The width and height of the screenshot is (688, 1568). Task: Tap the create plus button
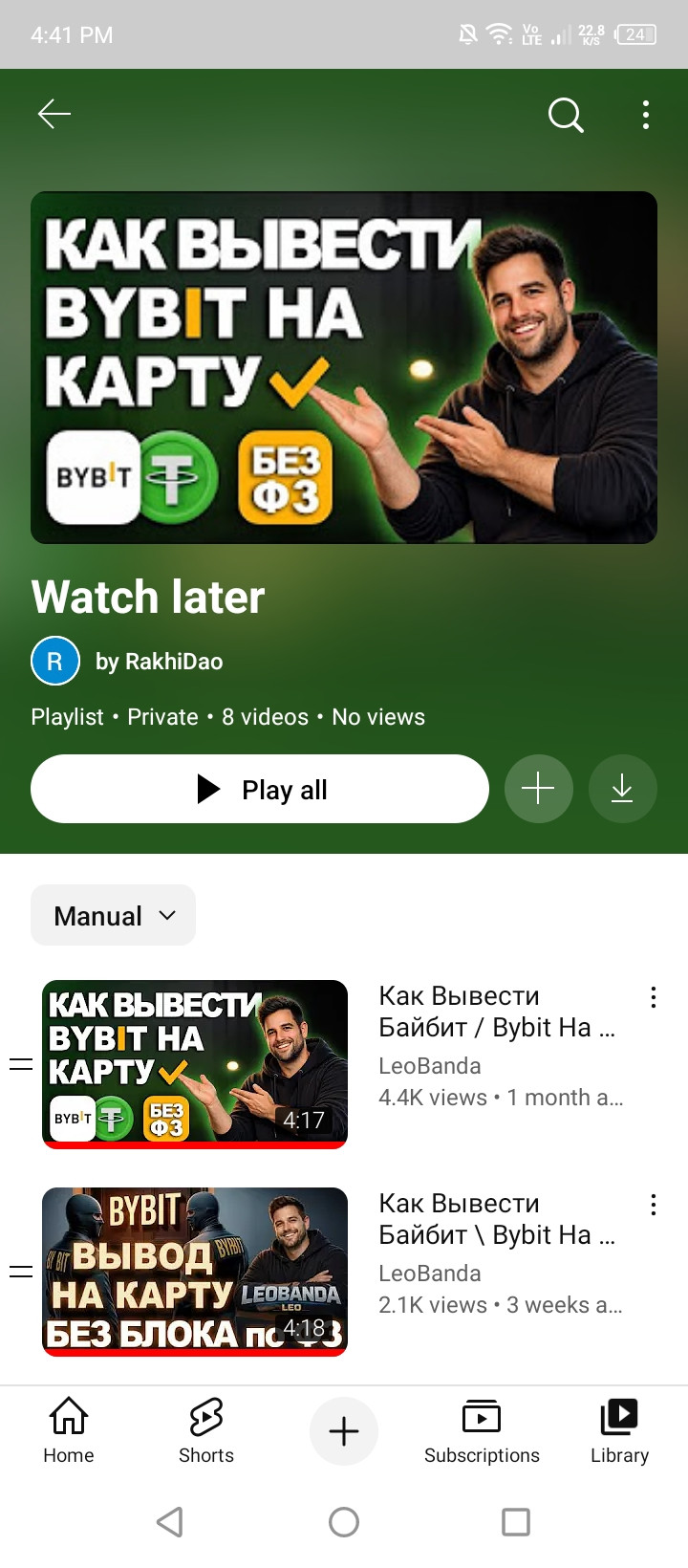344,1431
